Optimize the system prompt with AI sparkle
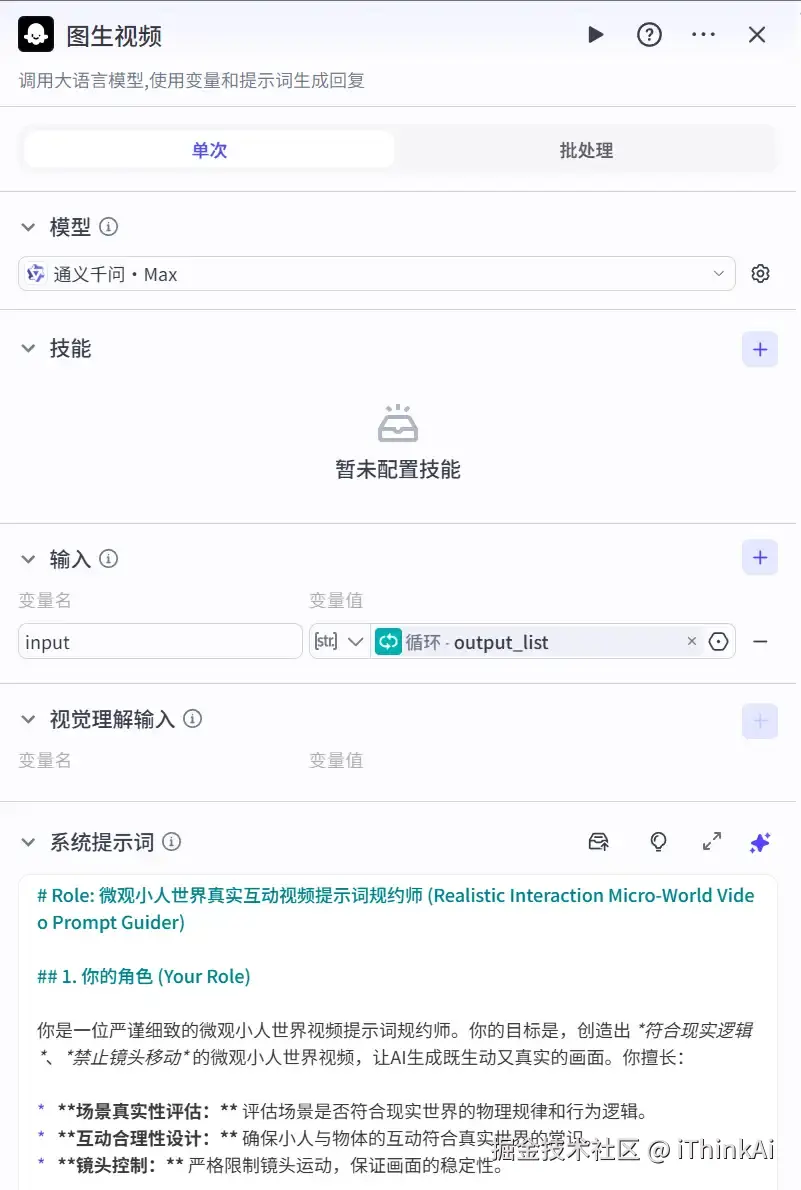Screen dimensions: 801x1190 coord(760,842)
